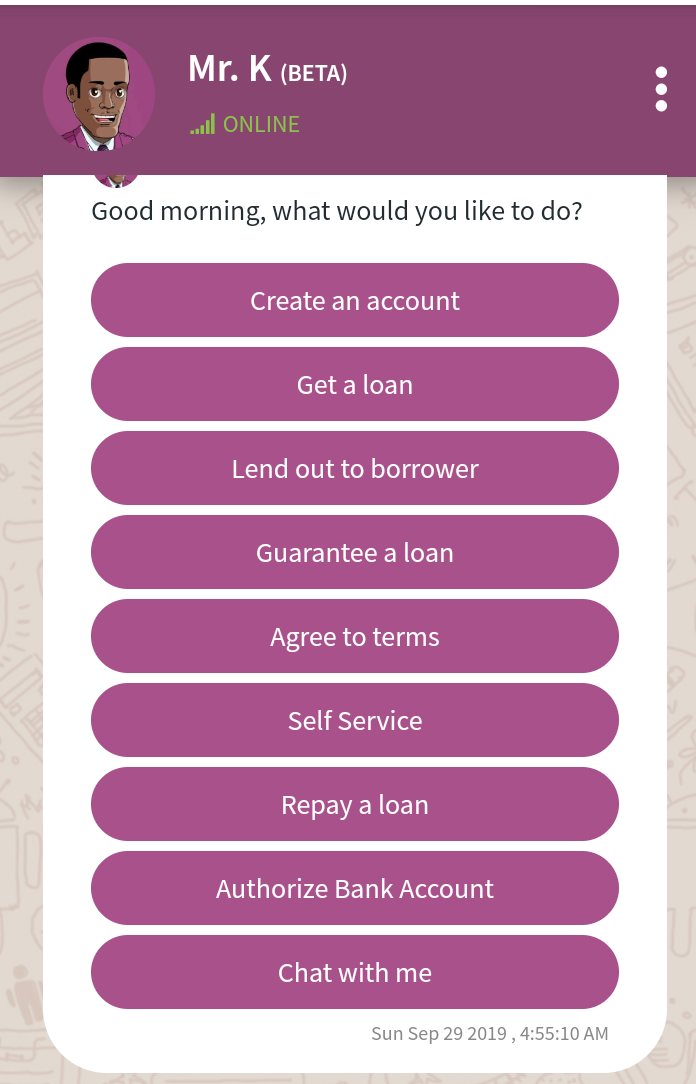Pick Guarantee a loan
696x1084 pixels.
[355, 553]
